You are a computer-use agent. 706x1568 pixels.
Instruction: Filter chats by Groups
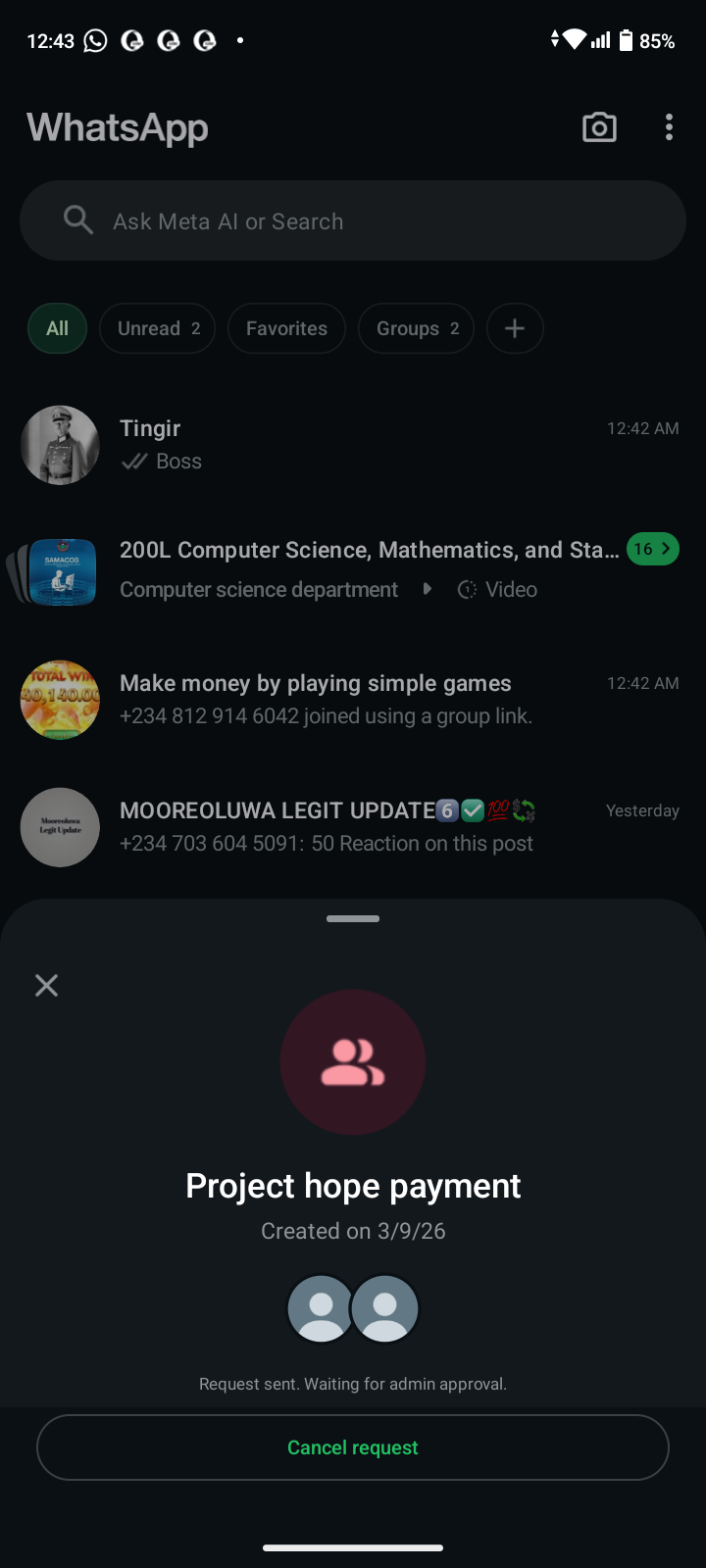coord(416,328)
